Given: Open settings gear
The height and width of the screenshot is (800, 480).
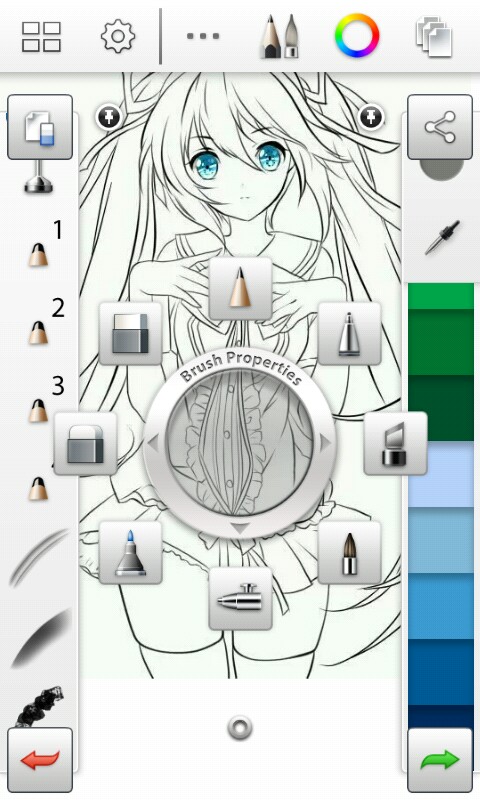Looking at the screenshot, I should (x=118, y=36).
